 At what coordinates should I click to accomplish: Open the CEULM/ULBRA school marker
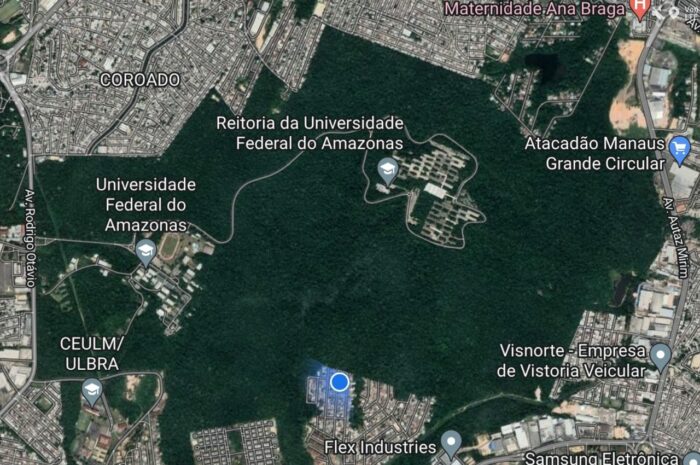pyautogui.click(x=92, y=390)
